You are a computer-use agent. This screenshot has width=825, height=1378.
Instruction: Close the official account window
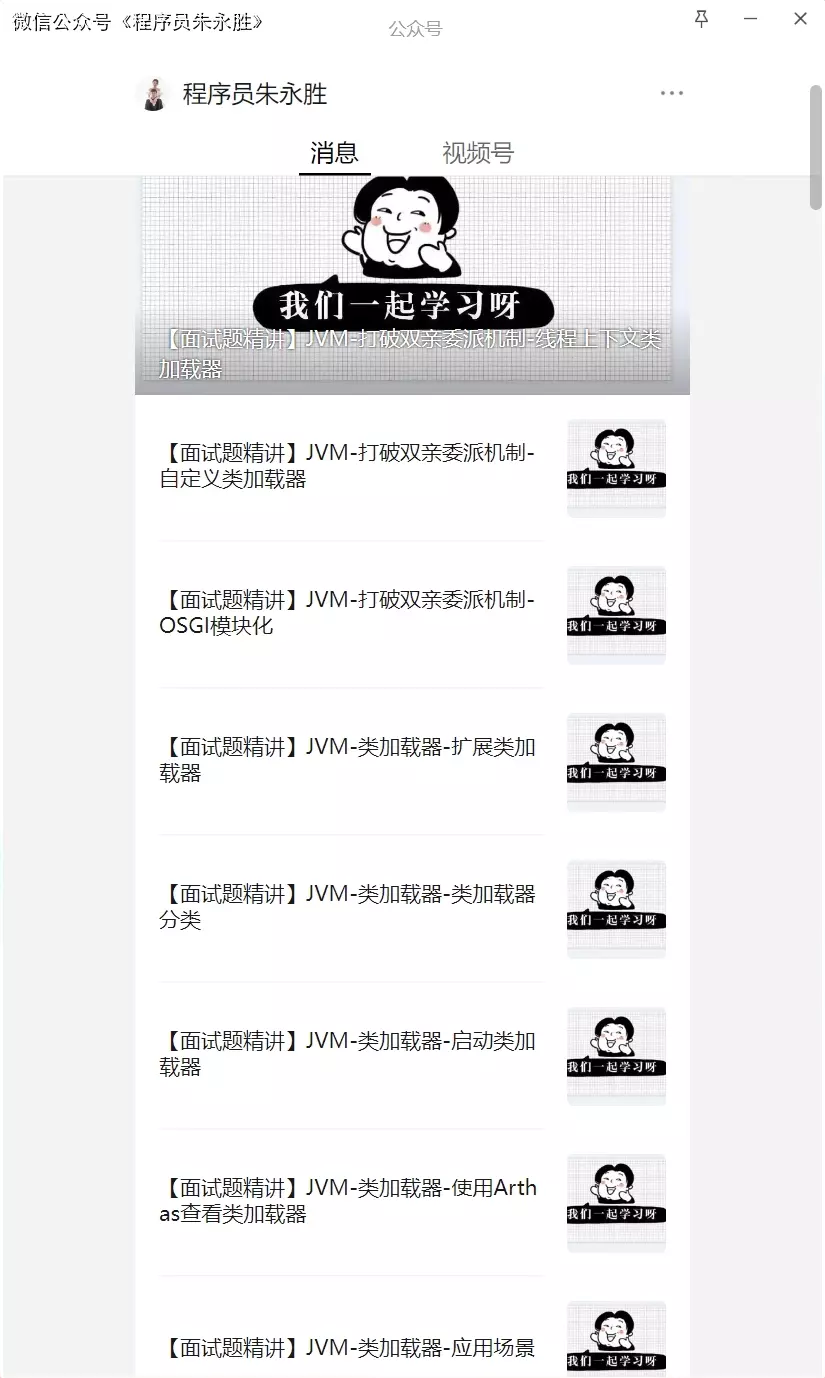pos(800,19)
